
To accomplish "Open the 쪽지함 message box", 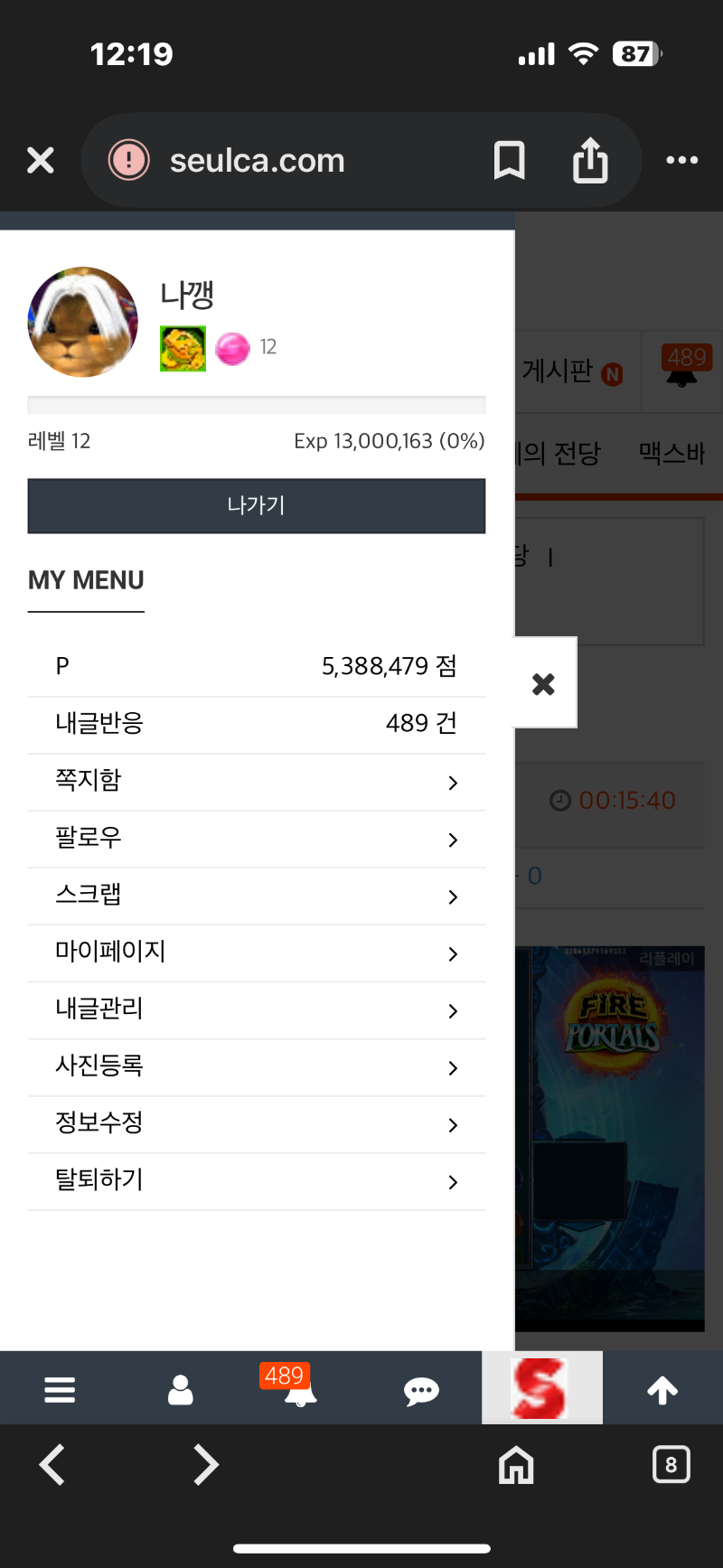I will coord(257,782).
